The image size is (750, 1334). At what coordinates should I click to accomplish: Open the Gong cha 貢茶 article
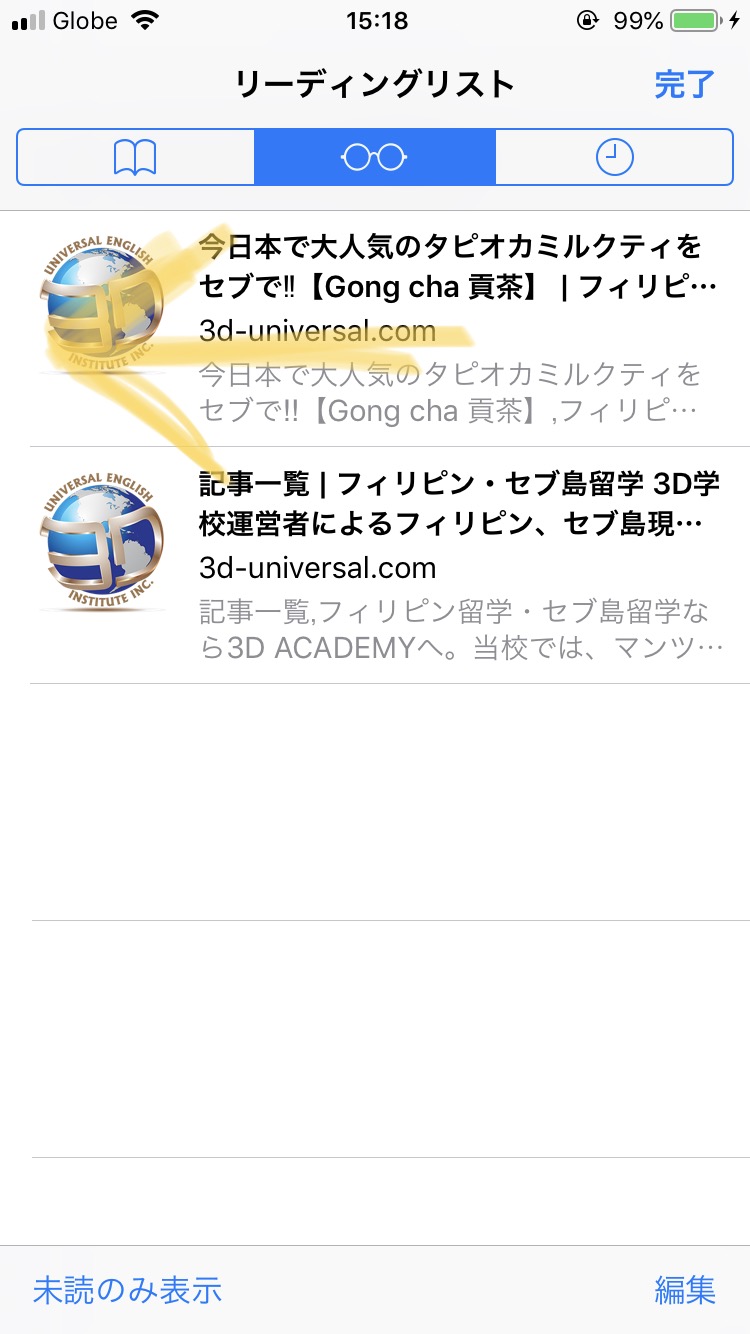click(x=450, y=330)
